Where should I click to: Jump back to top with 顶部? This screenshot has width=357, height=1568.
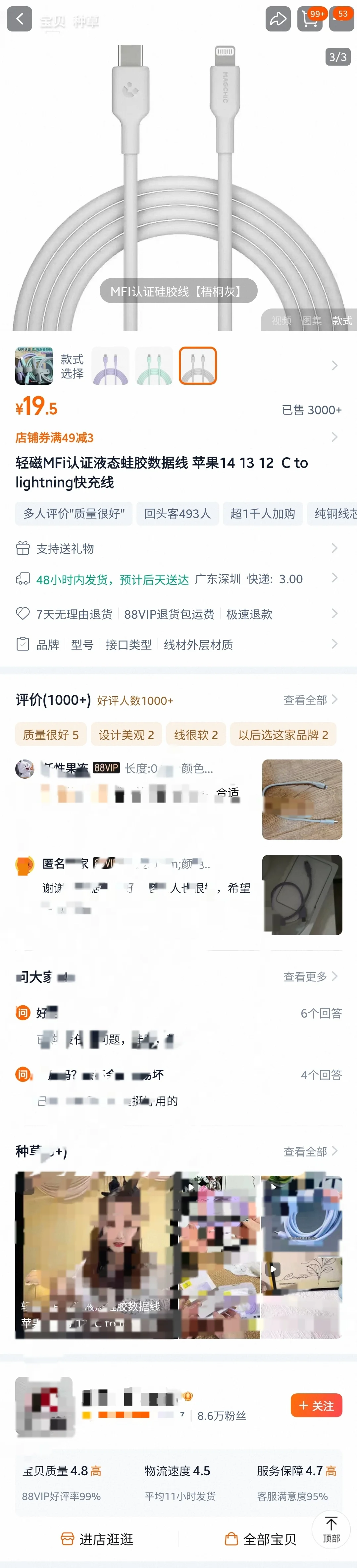coord(331,1529)
